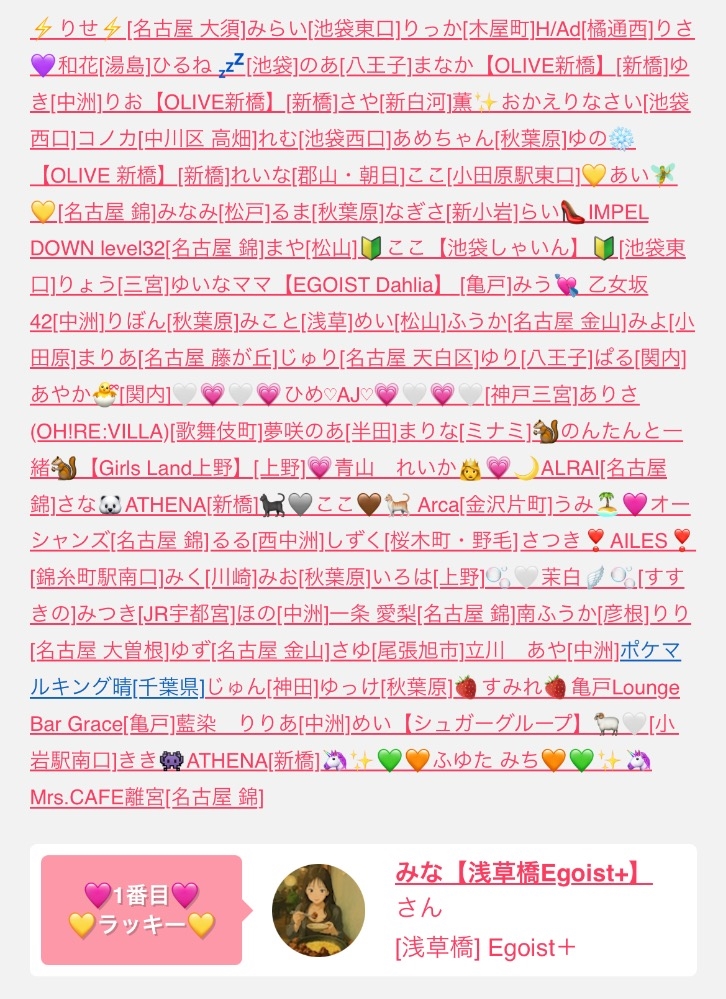Open the Mrs.CAFE離宮 link
The image size is (726, 999).
click(x=96, y=797)
